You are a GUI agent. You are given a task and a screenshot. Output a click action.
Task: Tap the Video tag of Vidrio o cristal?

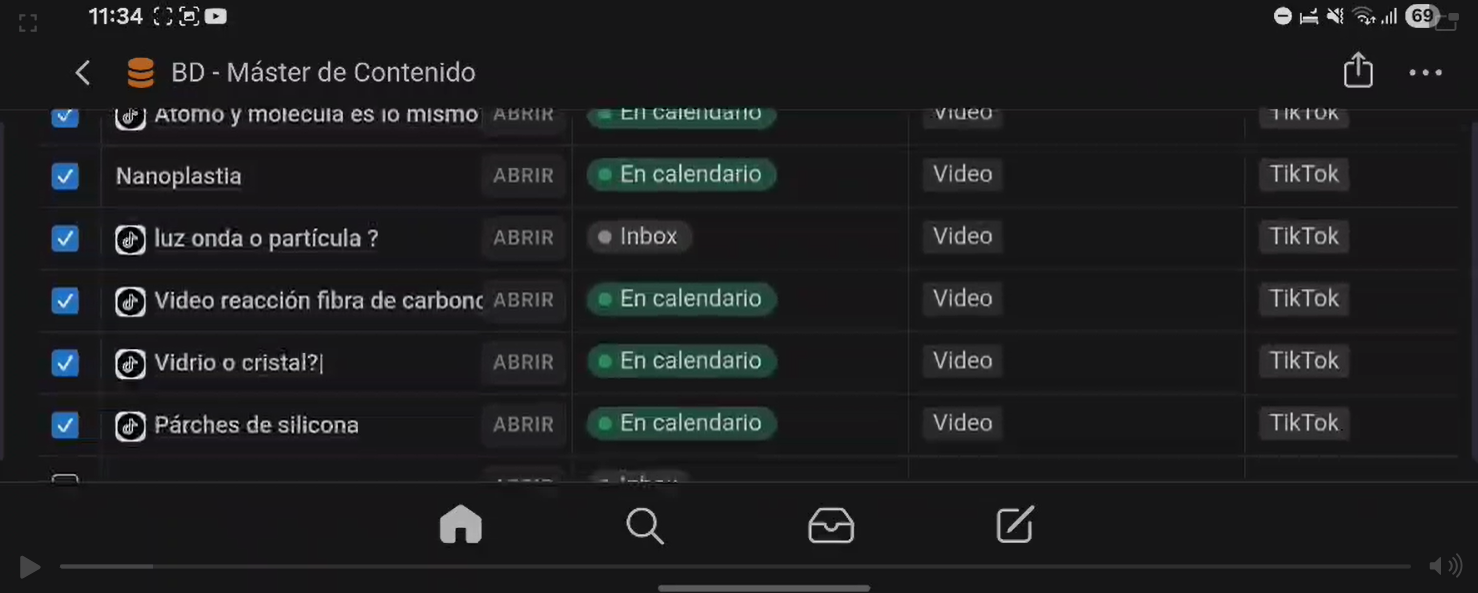click(x=962, y=360)
